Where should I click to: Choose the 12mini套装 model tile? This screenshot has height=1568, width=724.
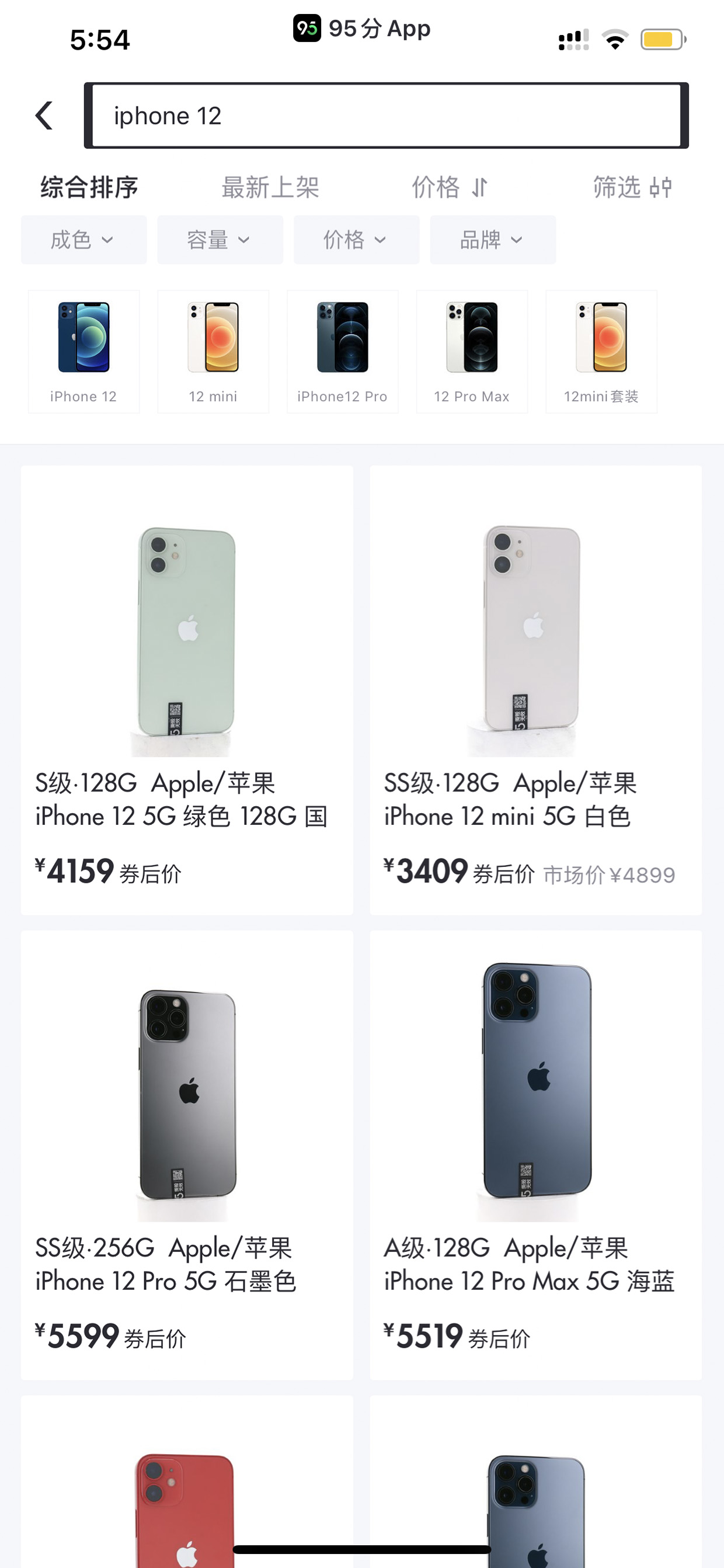click(x=602, y=352)
